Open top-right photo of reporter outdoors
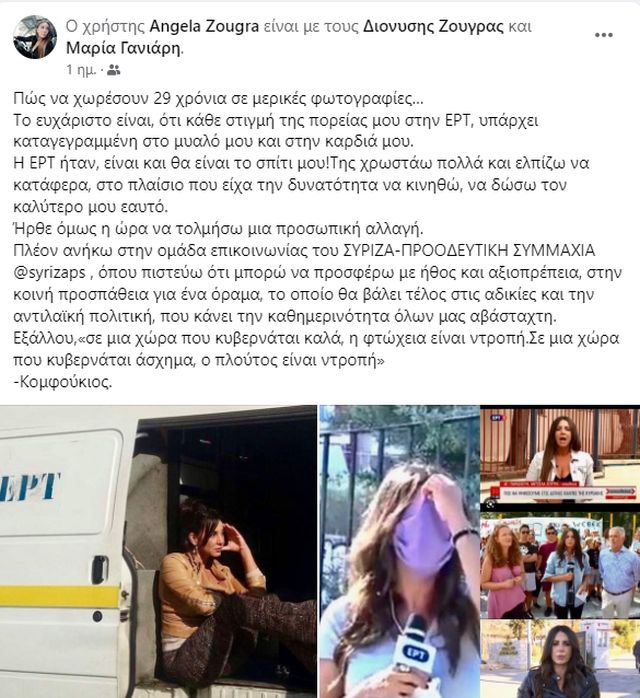Screen dimensions: 640x698 pyautogui.click(x=559, y=454)
